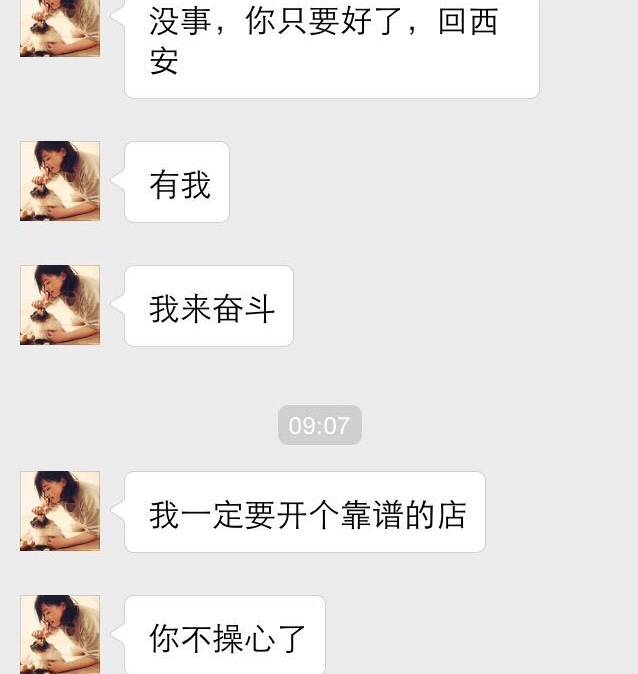Viewport: 638px width, 674px height.
Task: Tap avatar beside the 没事，你只要好了 message
Action: 60,28
